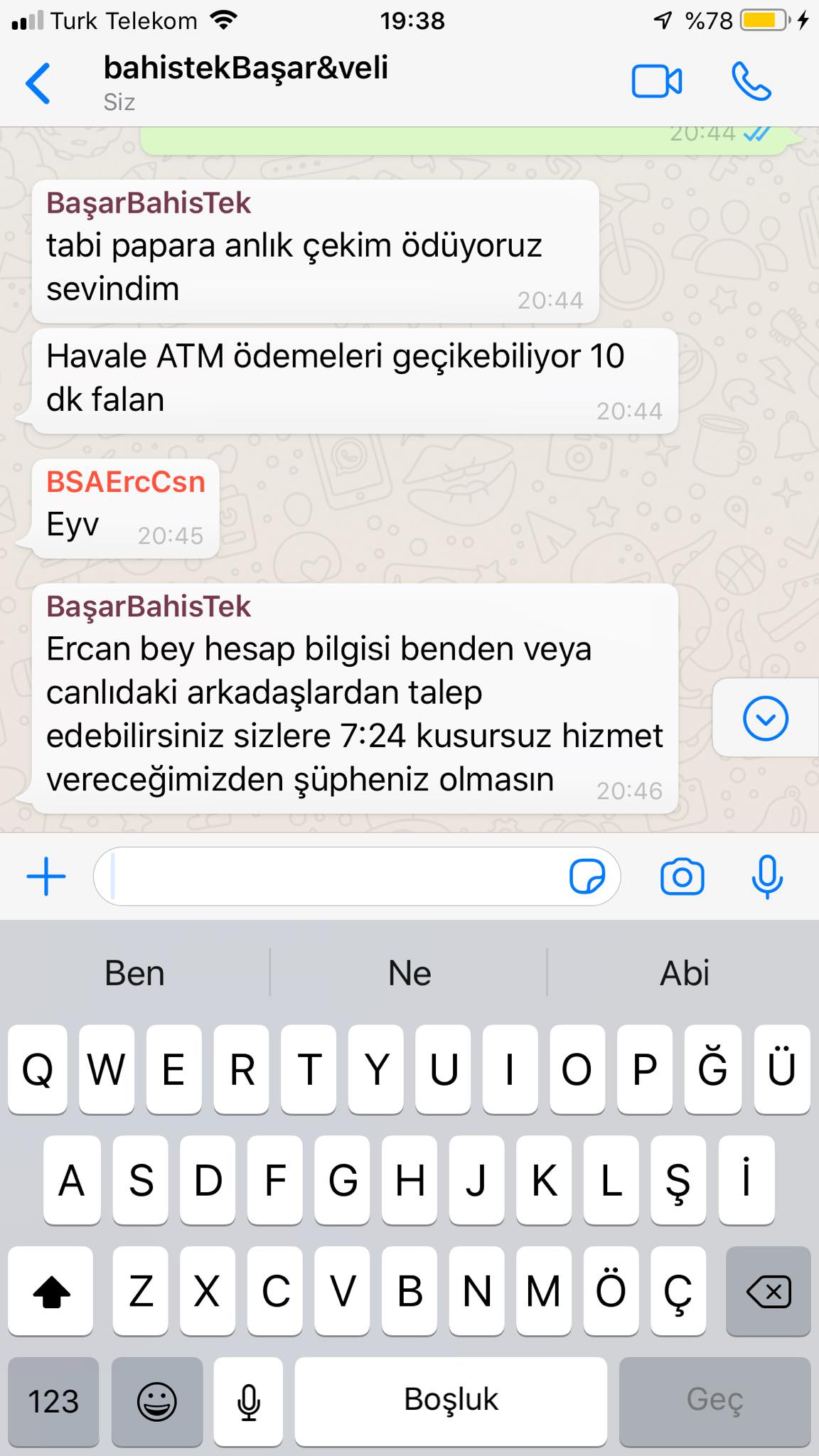This screenshot has height=1456, width=819.
Task: Go back to the chat list
Action: pos(38,83)
